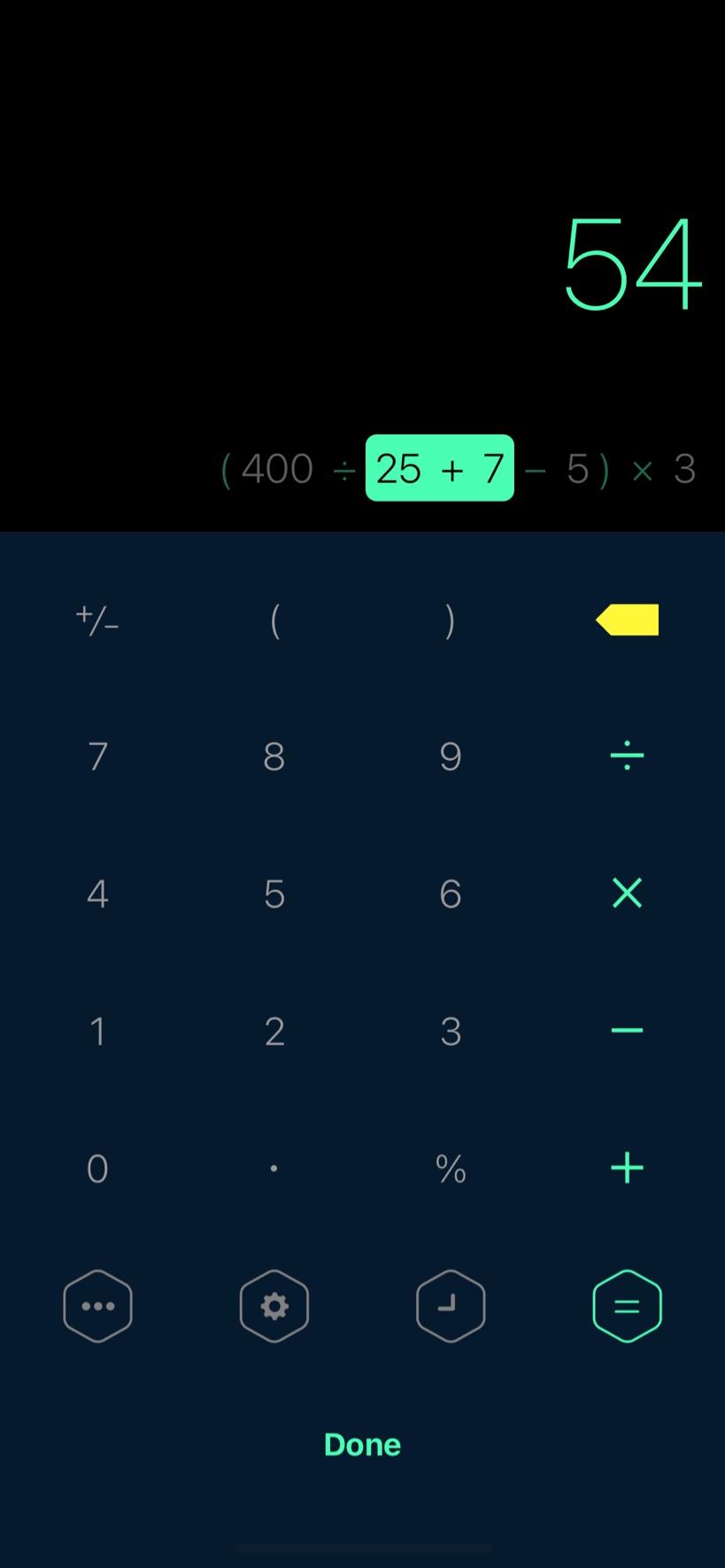
Task: Enter digit 0 on keypad
Action: coord(97,1168)
